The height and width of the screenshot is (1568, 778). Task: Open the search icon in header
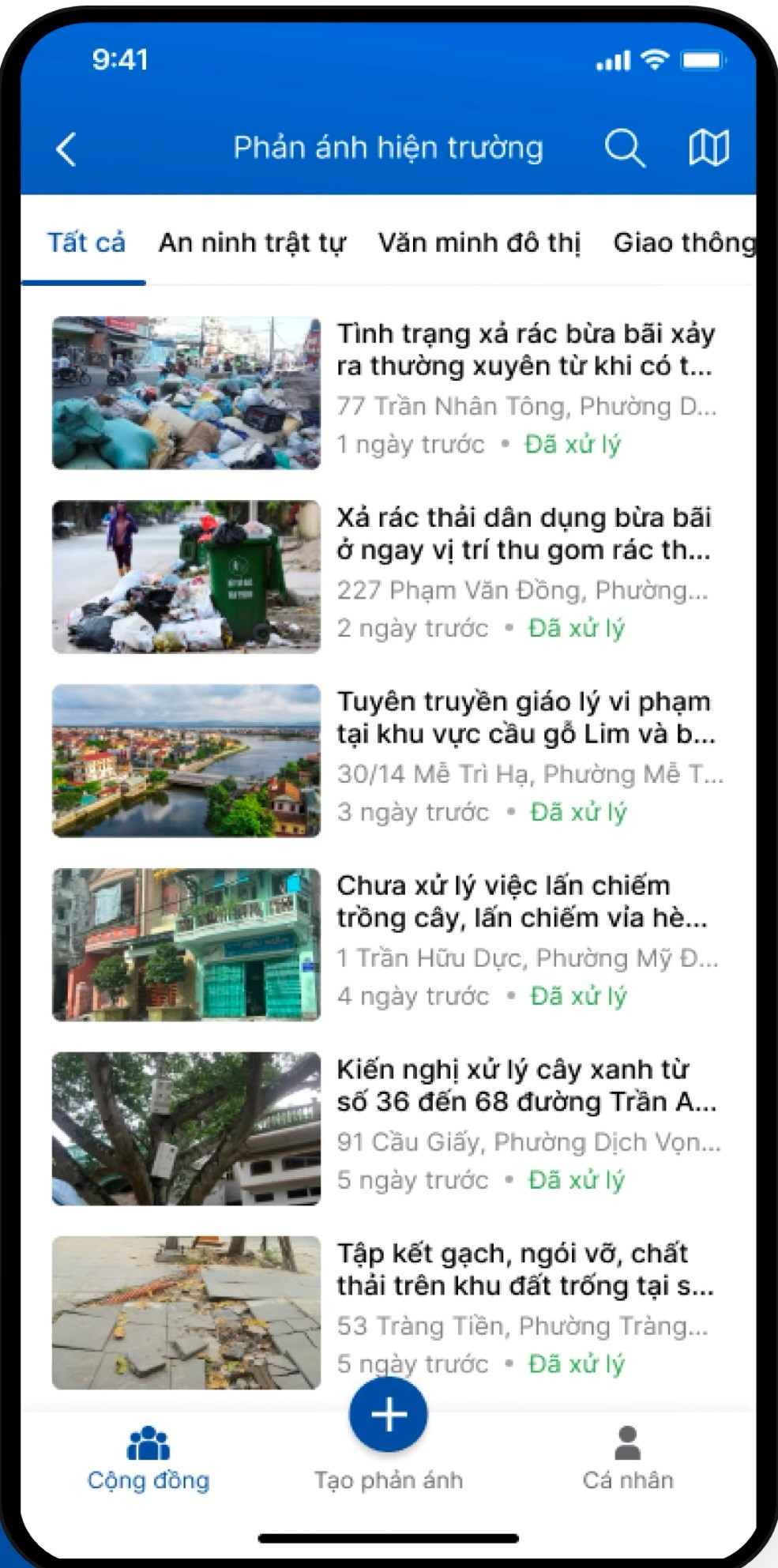624,149
